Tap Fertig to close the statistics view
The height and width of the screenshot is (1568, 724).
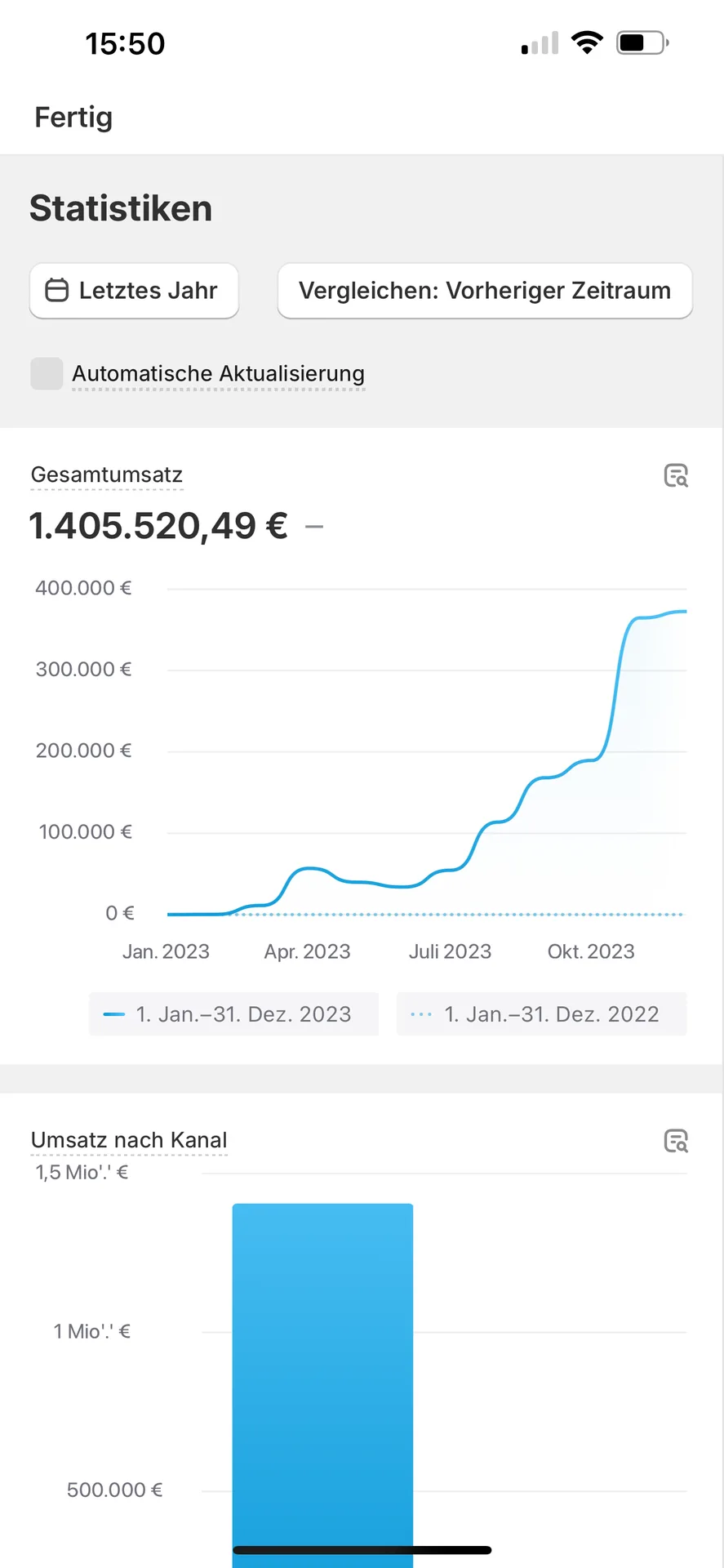pos(73,118)
